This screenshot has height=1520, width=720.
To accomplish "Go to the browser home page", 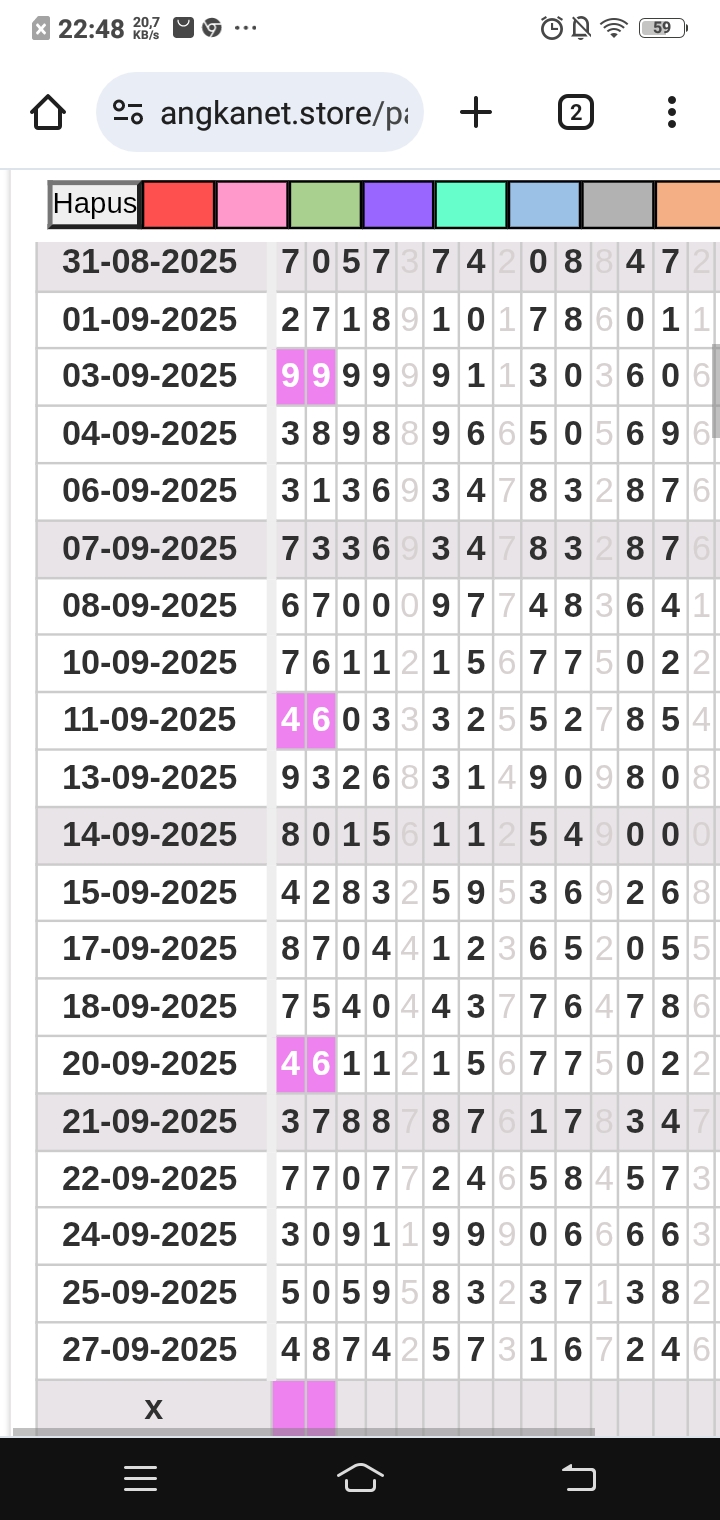I will (48, 113).
